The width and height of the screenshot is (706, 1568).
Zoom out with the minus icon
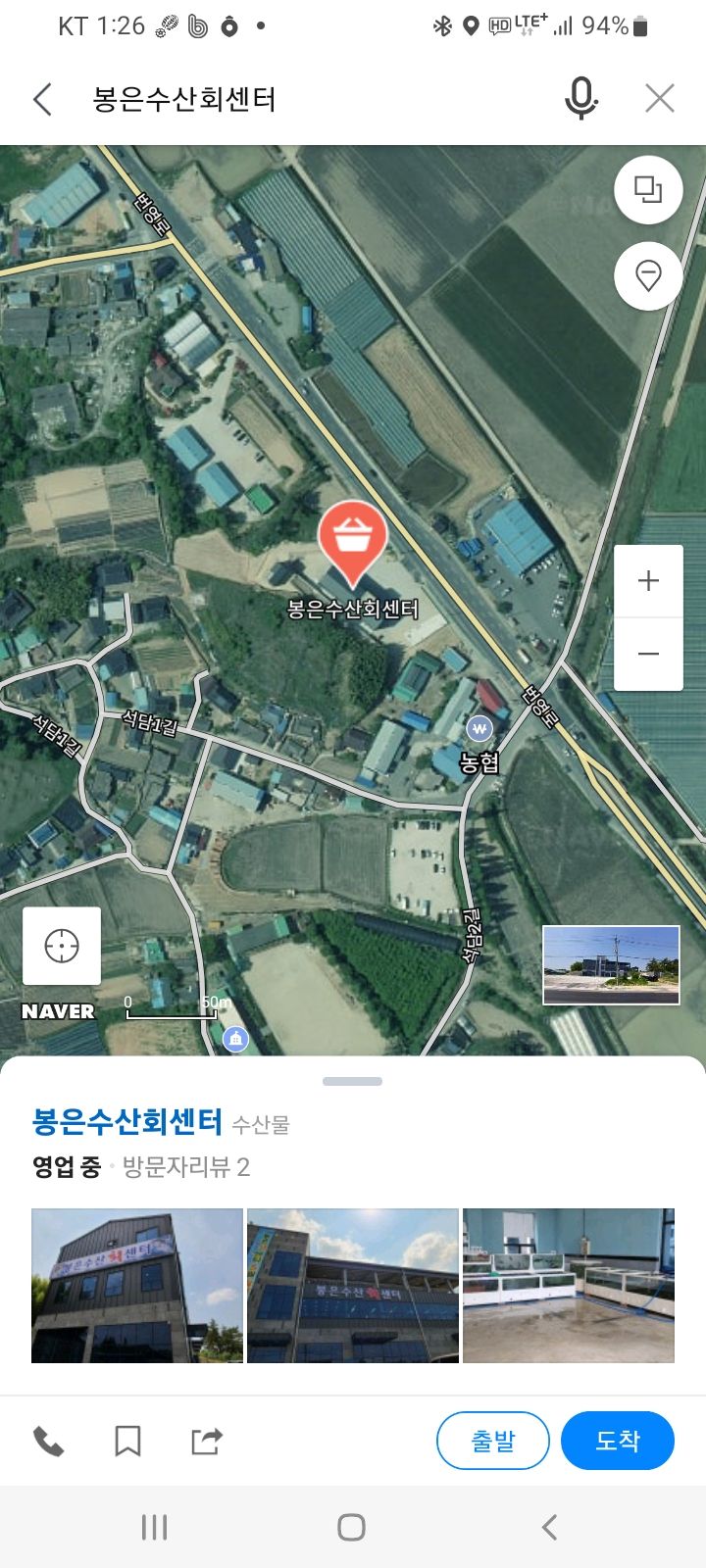point(648,653)
